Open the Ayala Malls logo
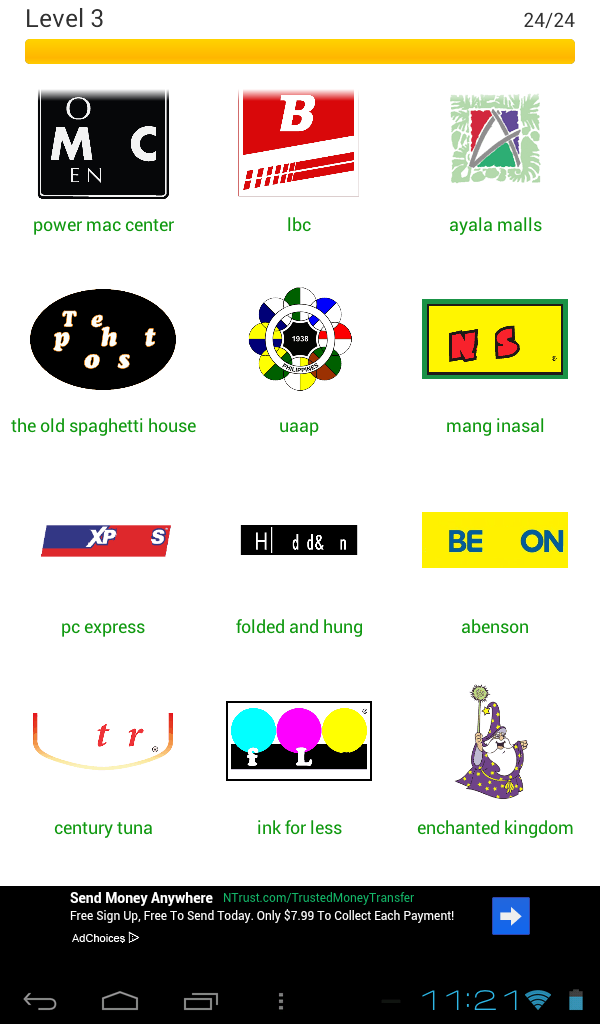Image resolution: width=600 pixels, height=1024 pixels. click(495, 139)
